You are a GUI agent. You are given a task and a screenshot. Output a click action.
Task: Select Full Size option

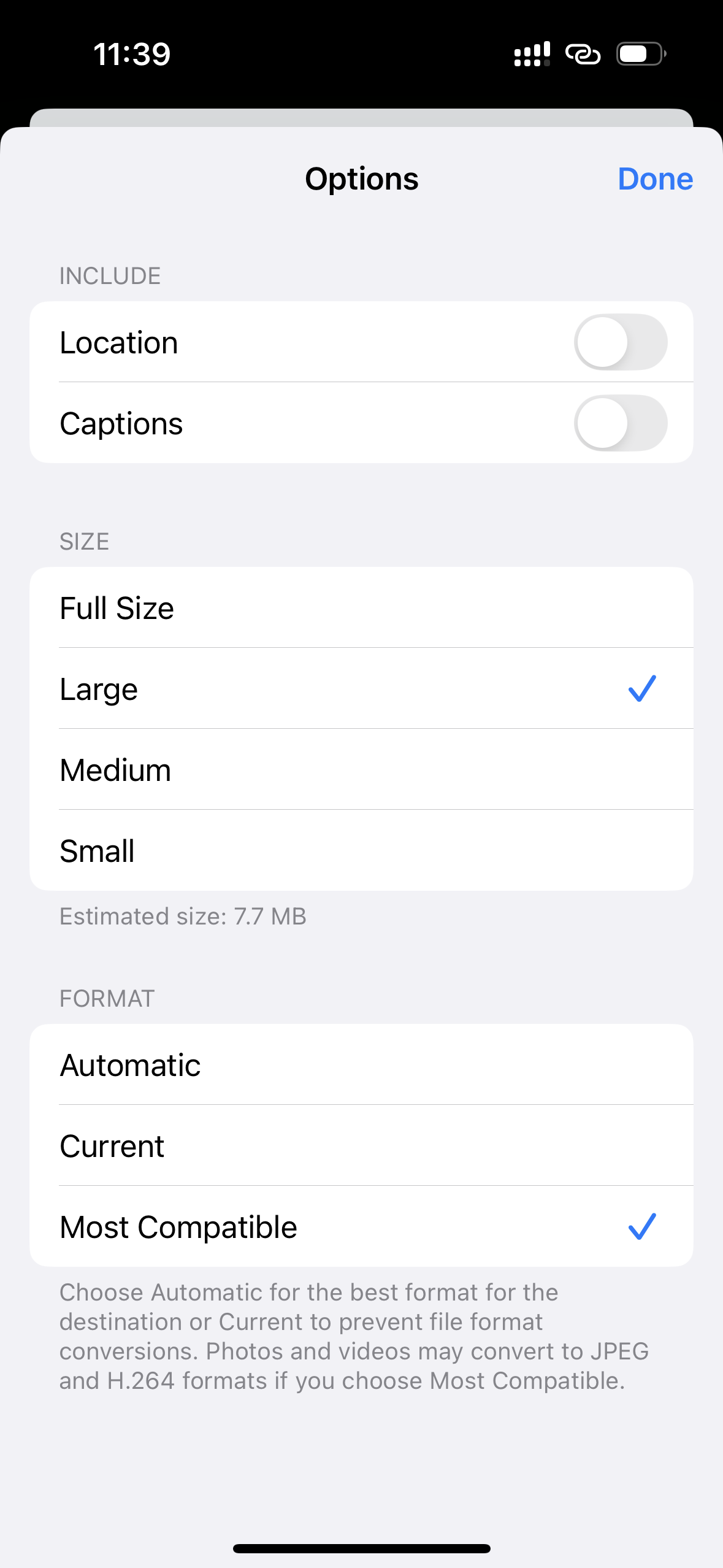pyautogui.click(x=361, y=607)
